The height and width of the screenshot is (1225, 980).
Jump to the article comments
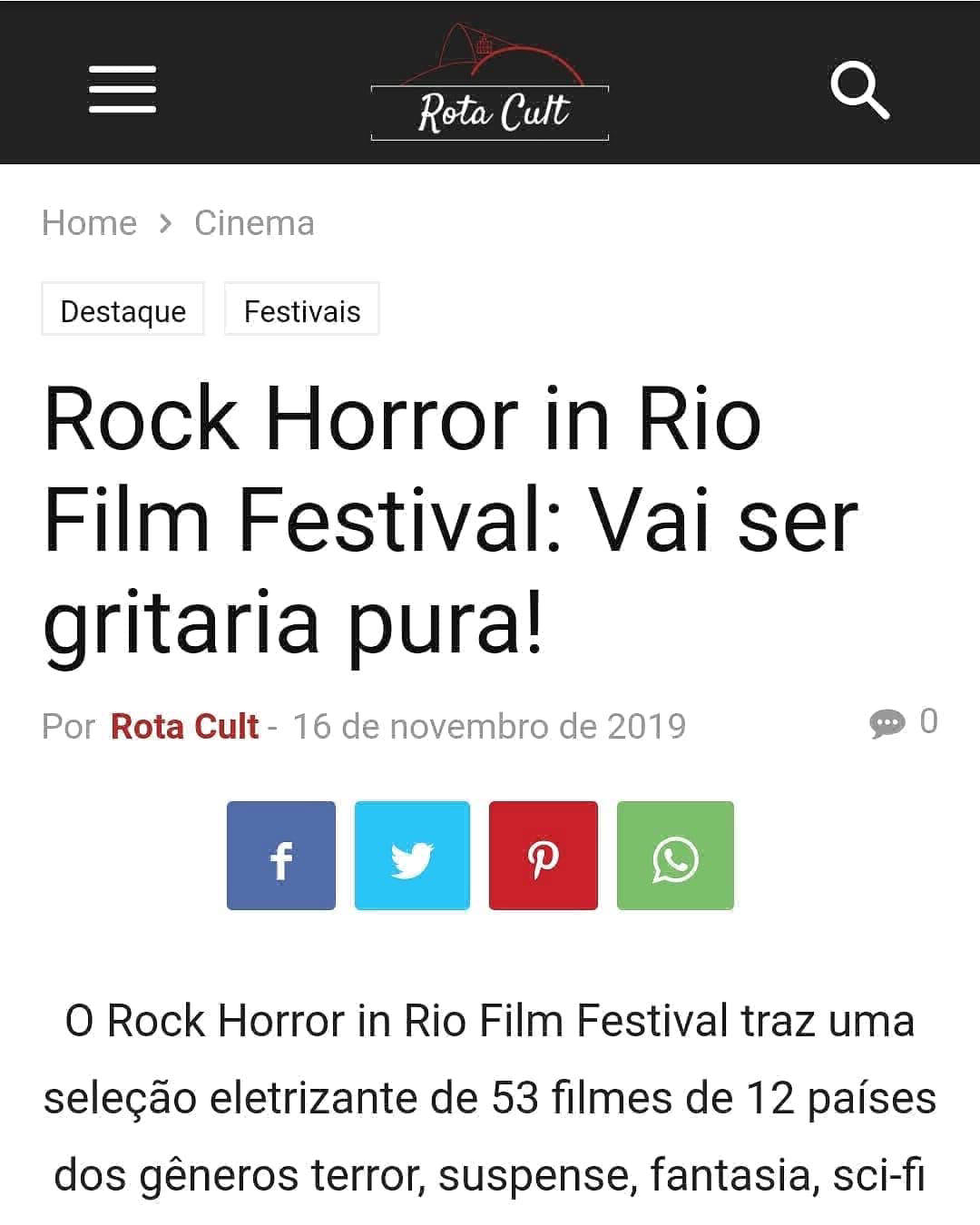(903, 722)
